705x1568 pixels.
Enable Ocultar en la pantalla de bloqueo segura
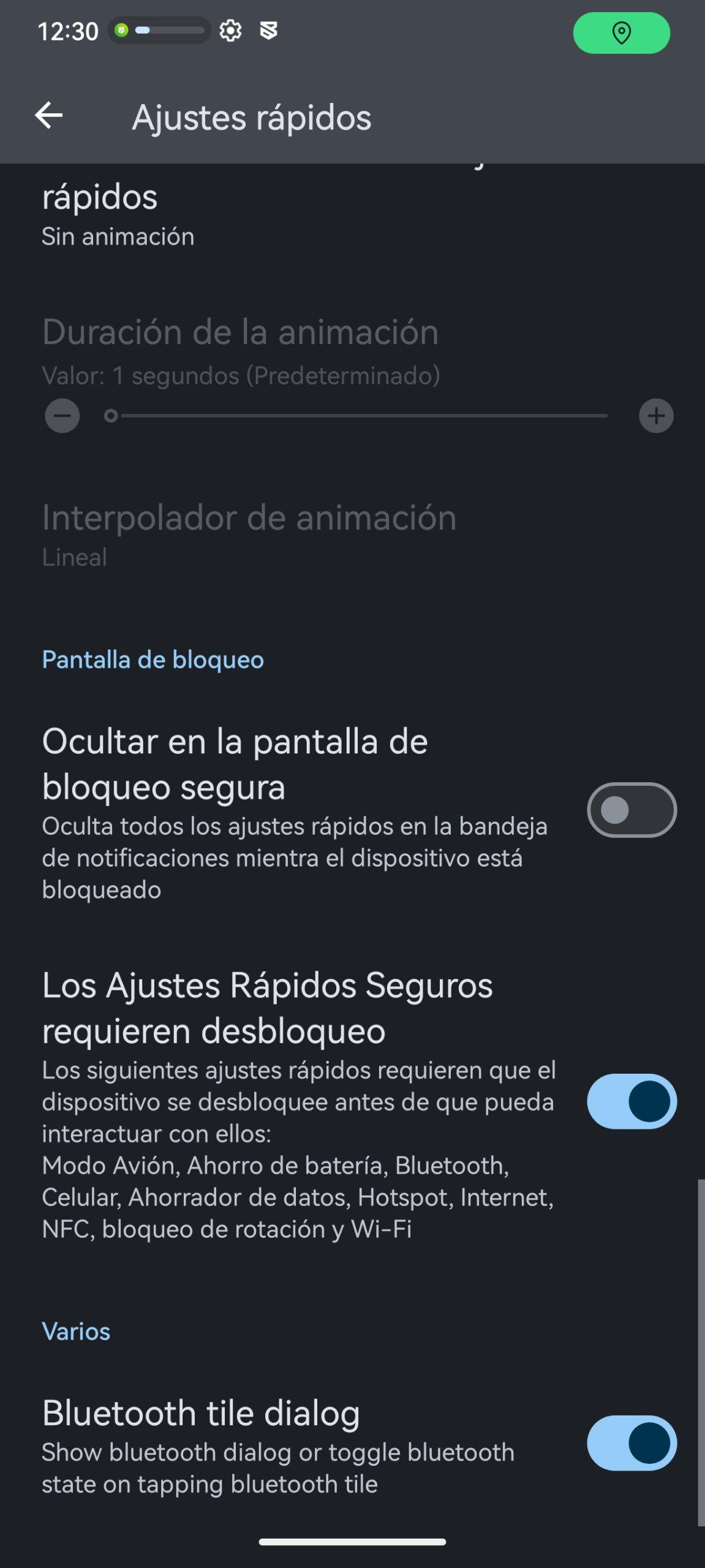631,810
